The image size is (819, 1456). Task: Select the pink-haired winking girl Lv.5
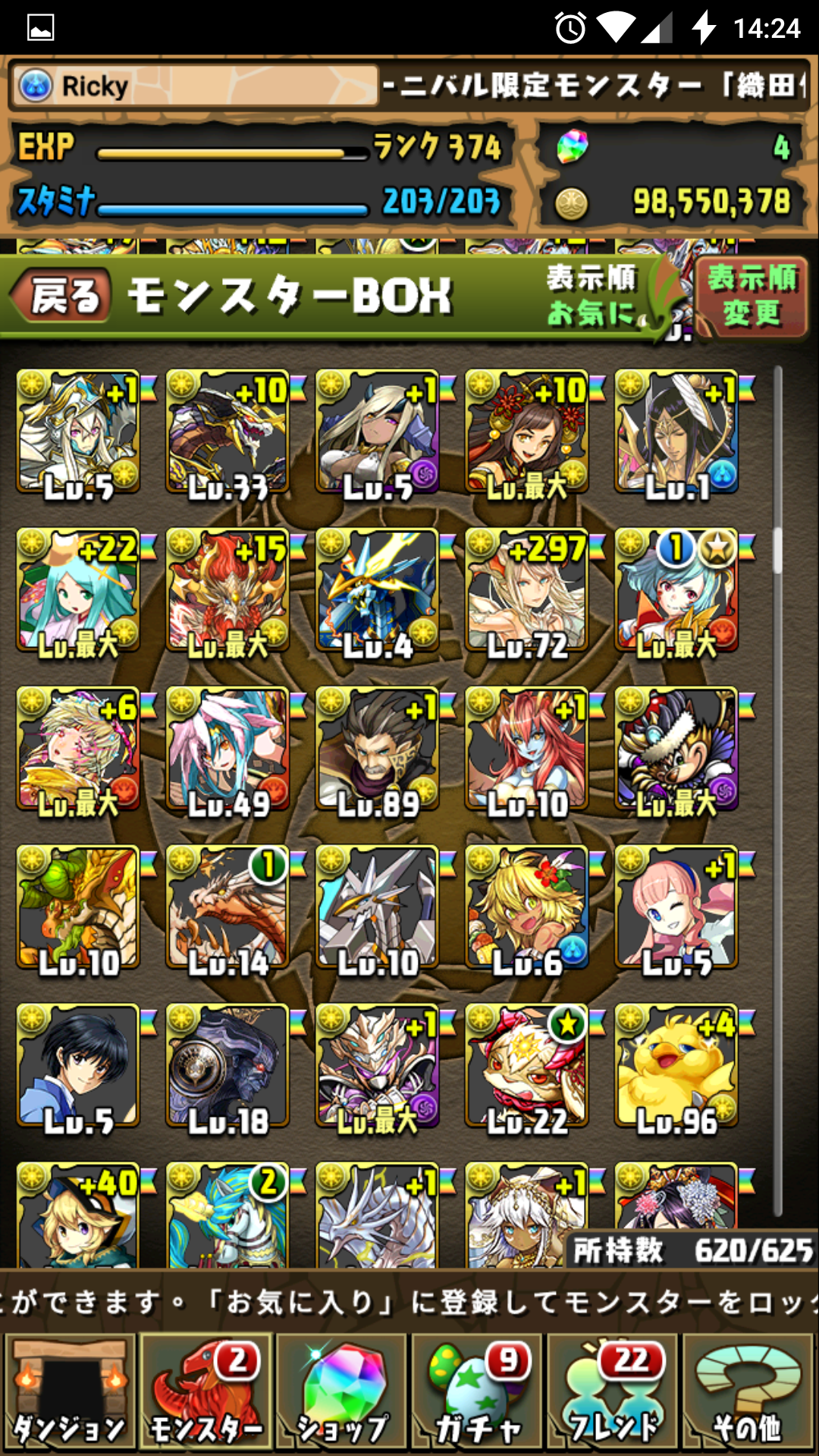(x=676, y=908)
